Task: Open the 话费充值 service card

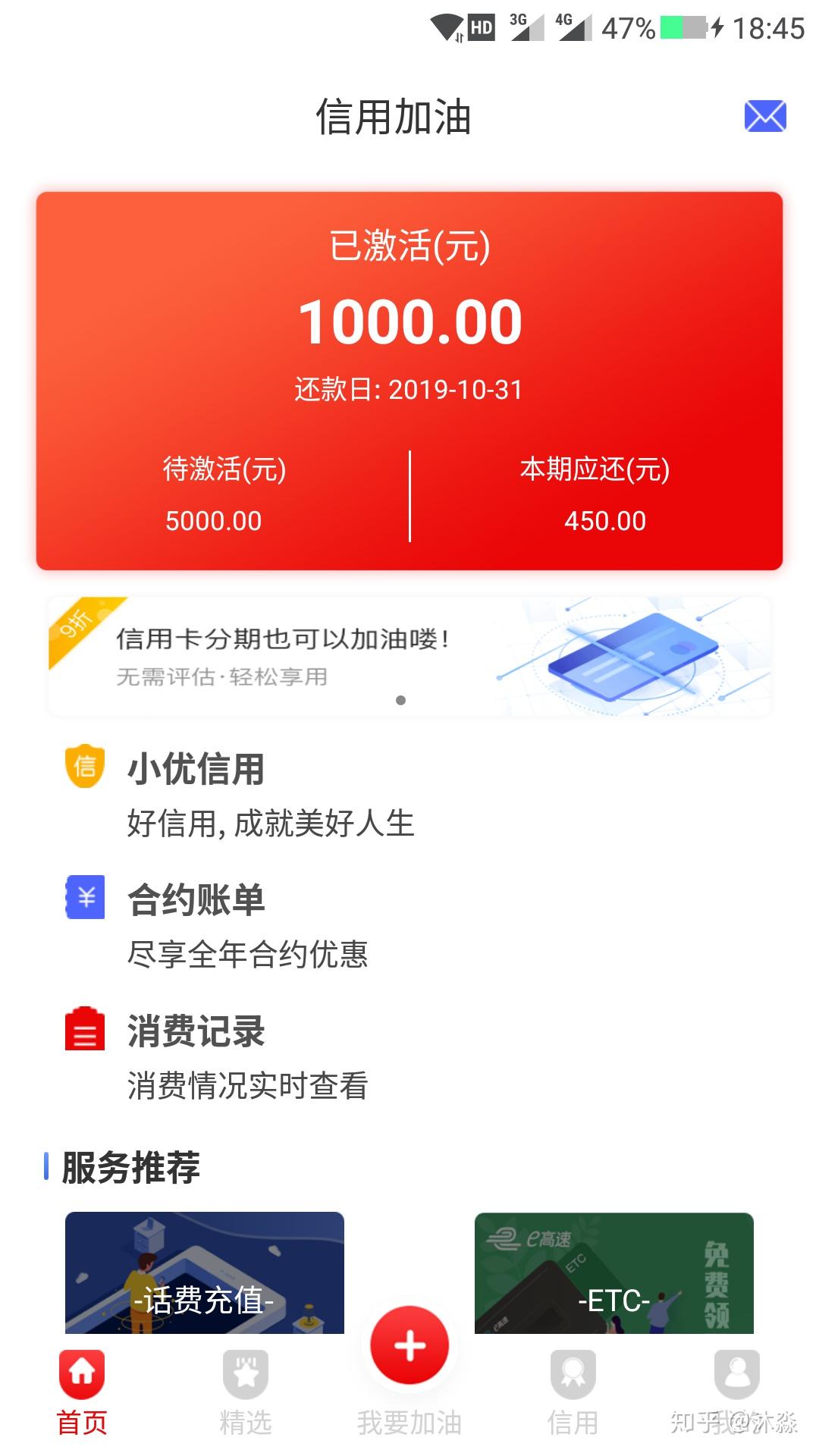Action: (205, 1272)
